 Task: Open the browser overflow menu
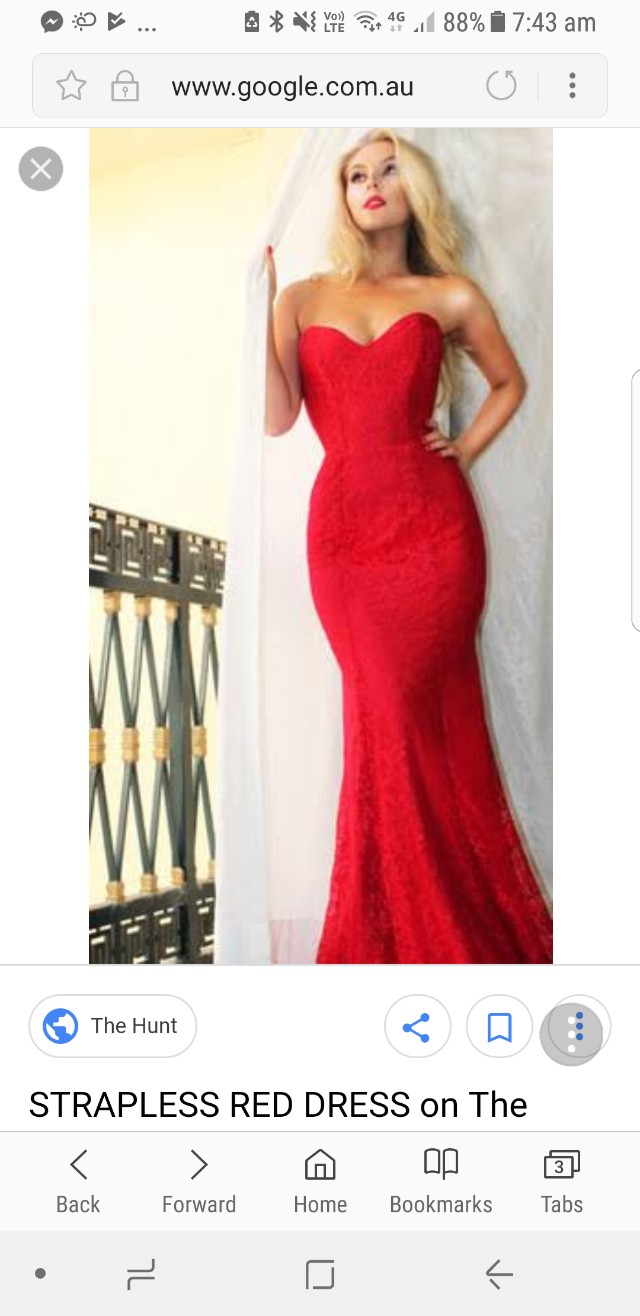tap(572, 86)
